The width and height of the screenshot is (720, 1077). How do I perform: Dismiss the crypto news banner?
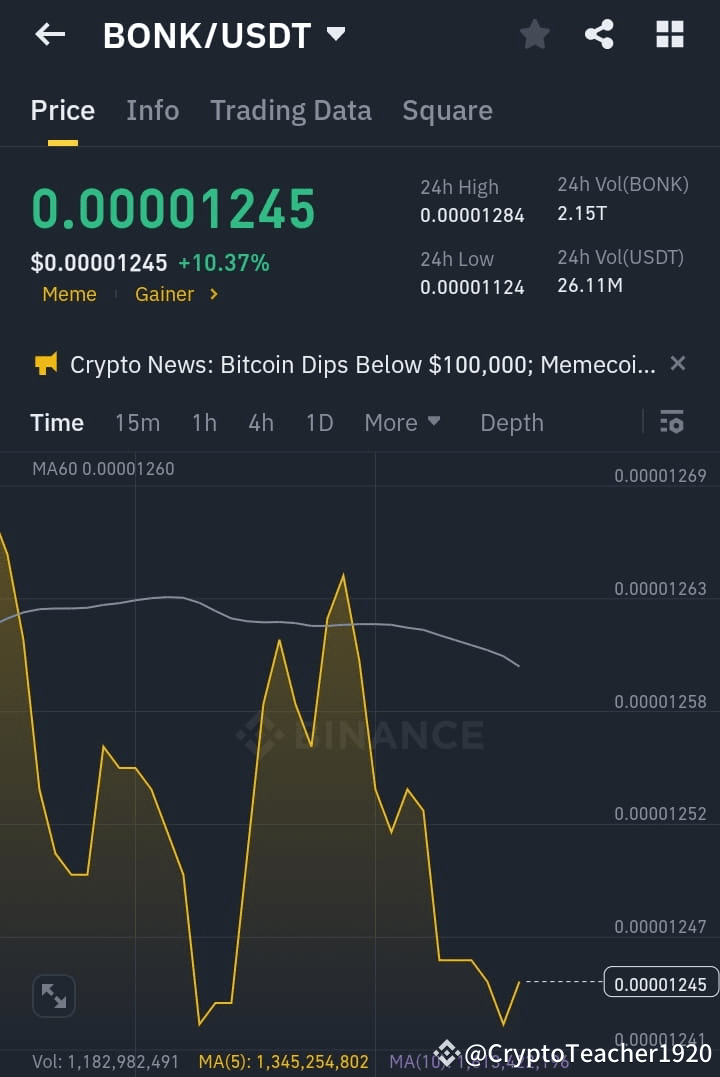(677, 364)
